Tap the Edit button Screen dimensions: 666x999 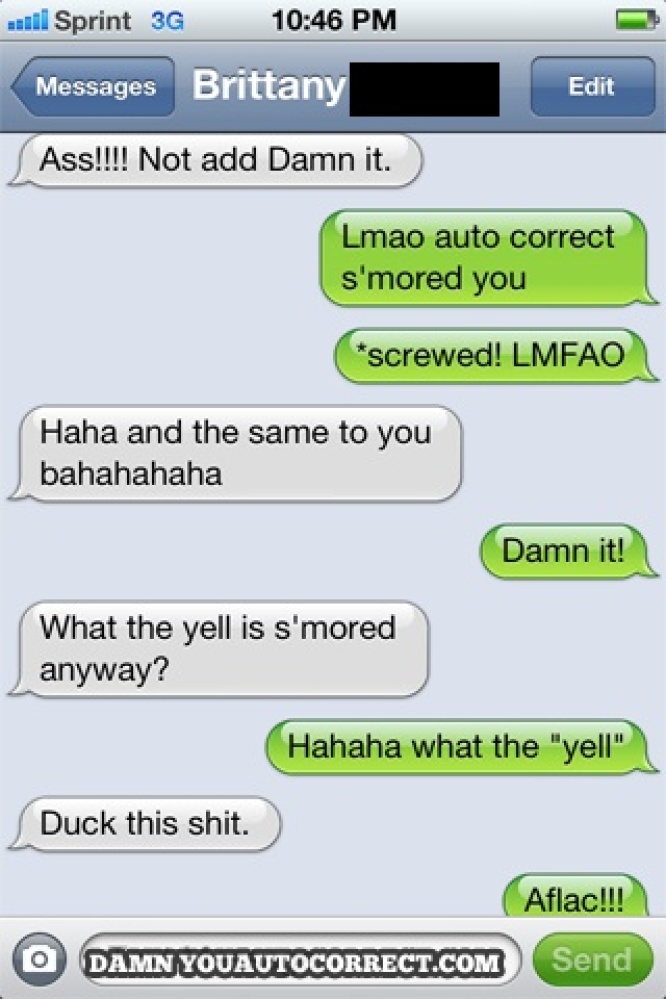click(590, 87)
